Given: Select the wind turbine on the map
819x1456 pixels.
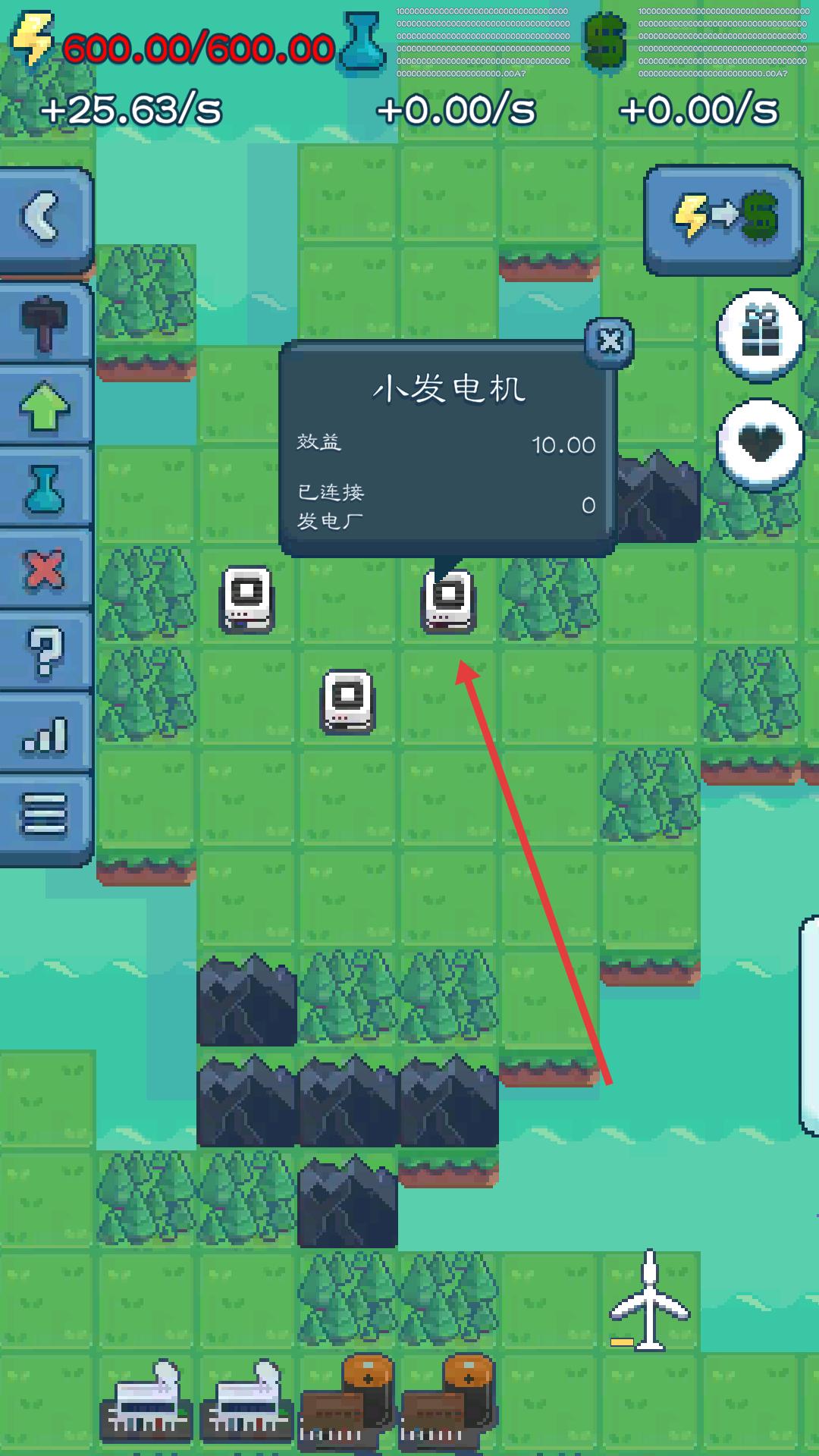Looking at the screenshot, I should tap(649, 1303).
